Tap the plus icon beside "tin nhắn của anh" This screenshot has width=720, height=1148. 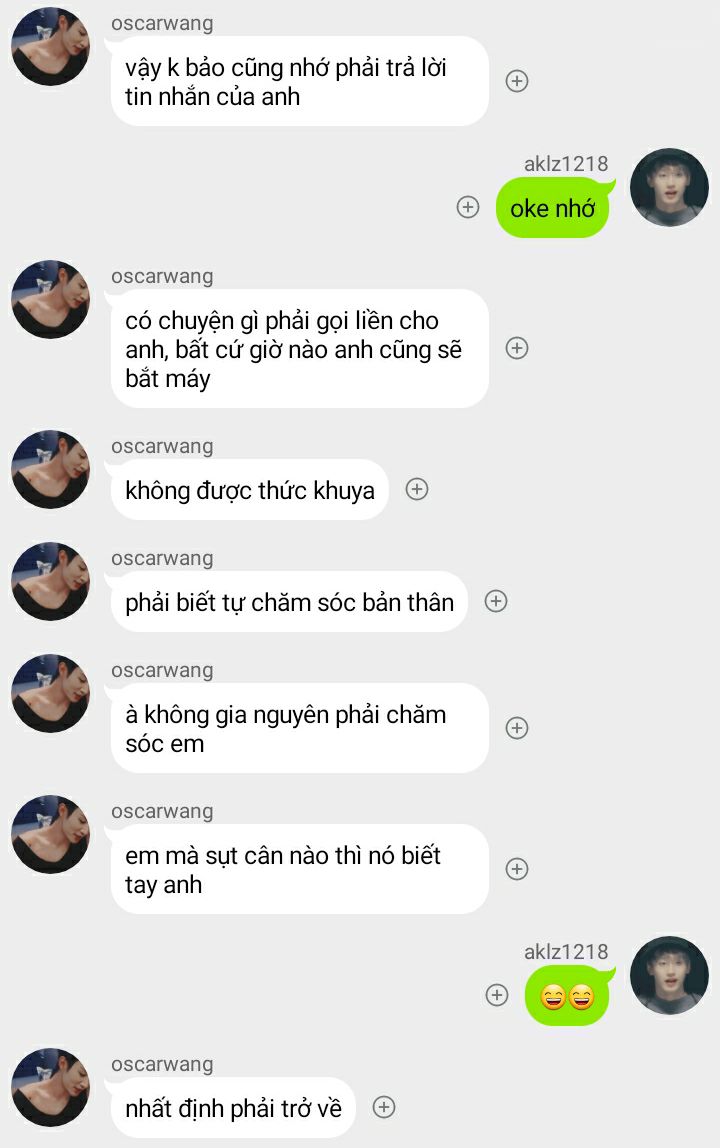[517, 81]
